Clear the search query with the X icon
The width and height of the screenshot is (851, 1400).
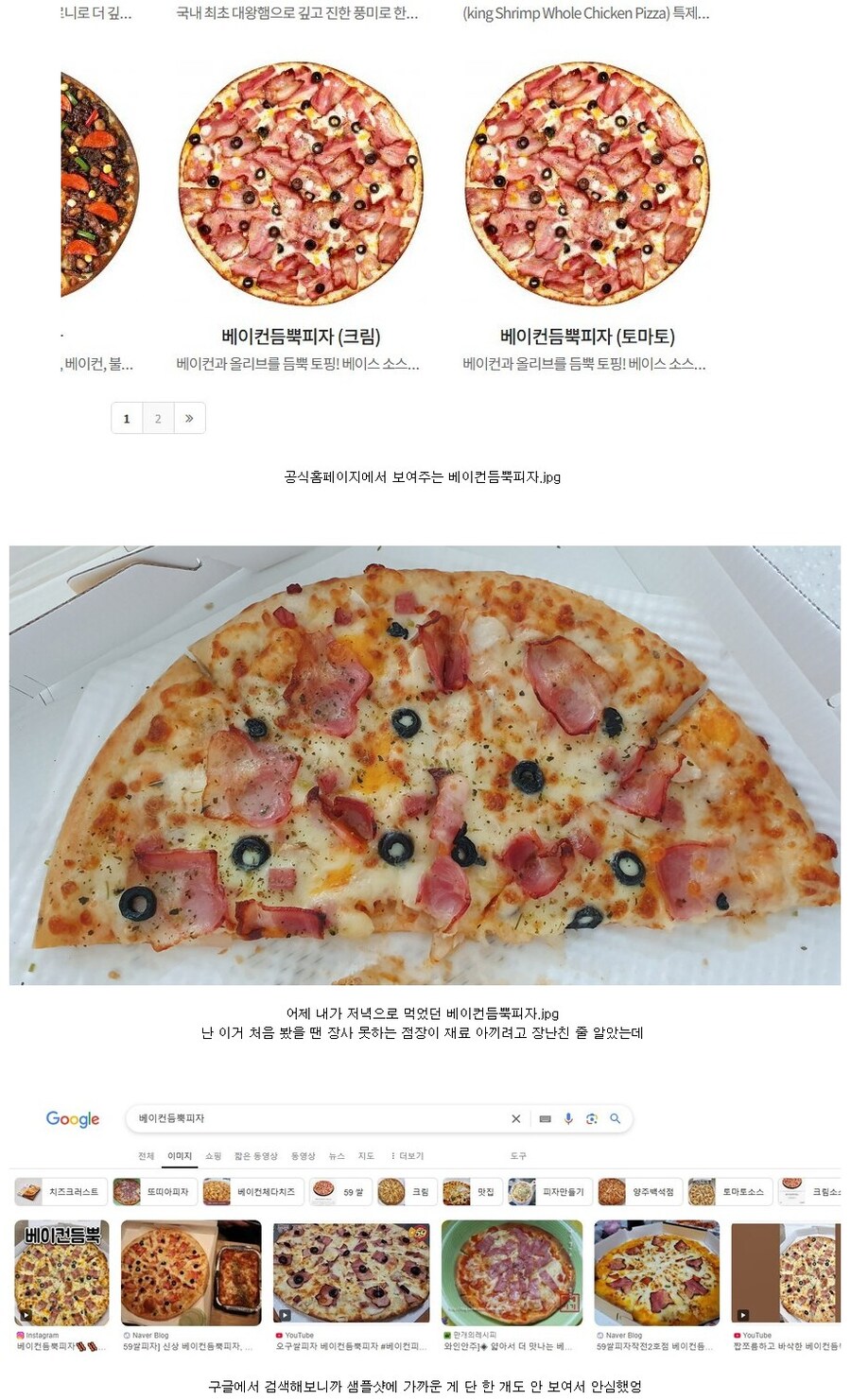click(x=516, y=1118)
